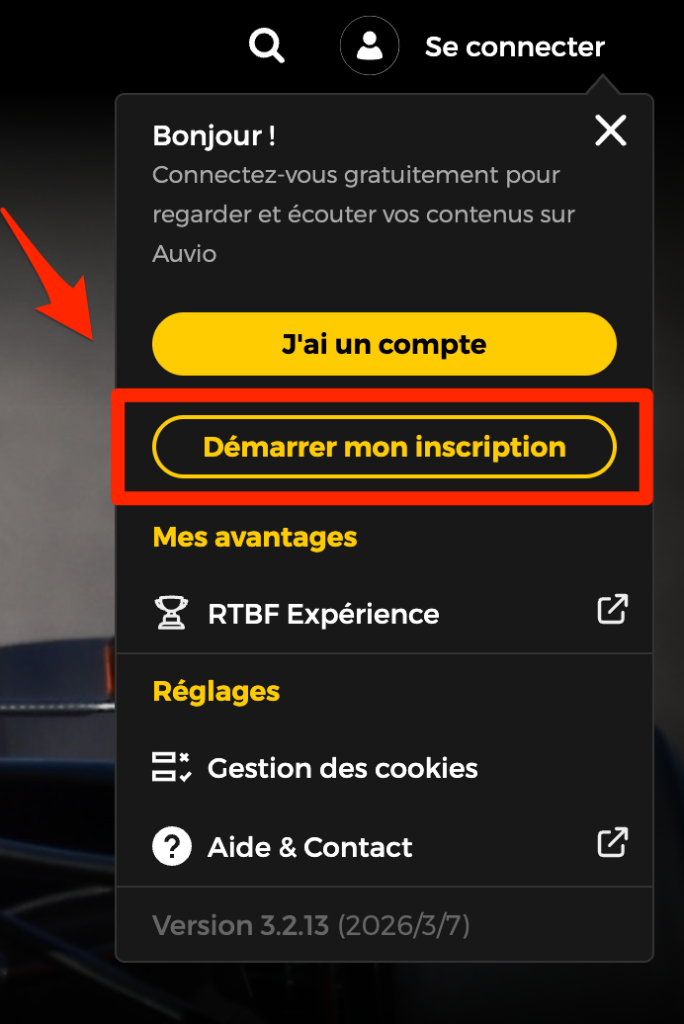Close the Bonjour account panel

click(x=610, y=130)
